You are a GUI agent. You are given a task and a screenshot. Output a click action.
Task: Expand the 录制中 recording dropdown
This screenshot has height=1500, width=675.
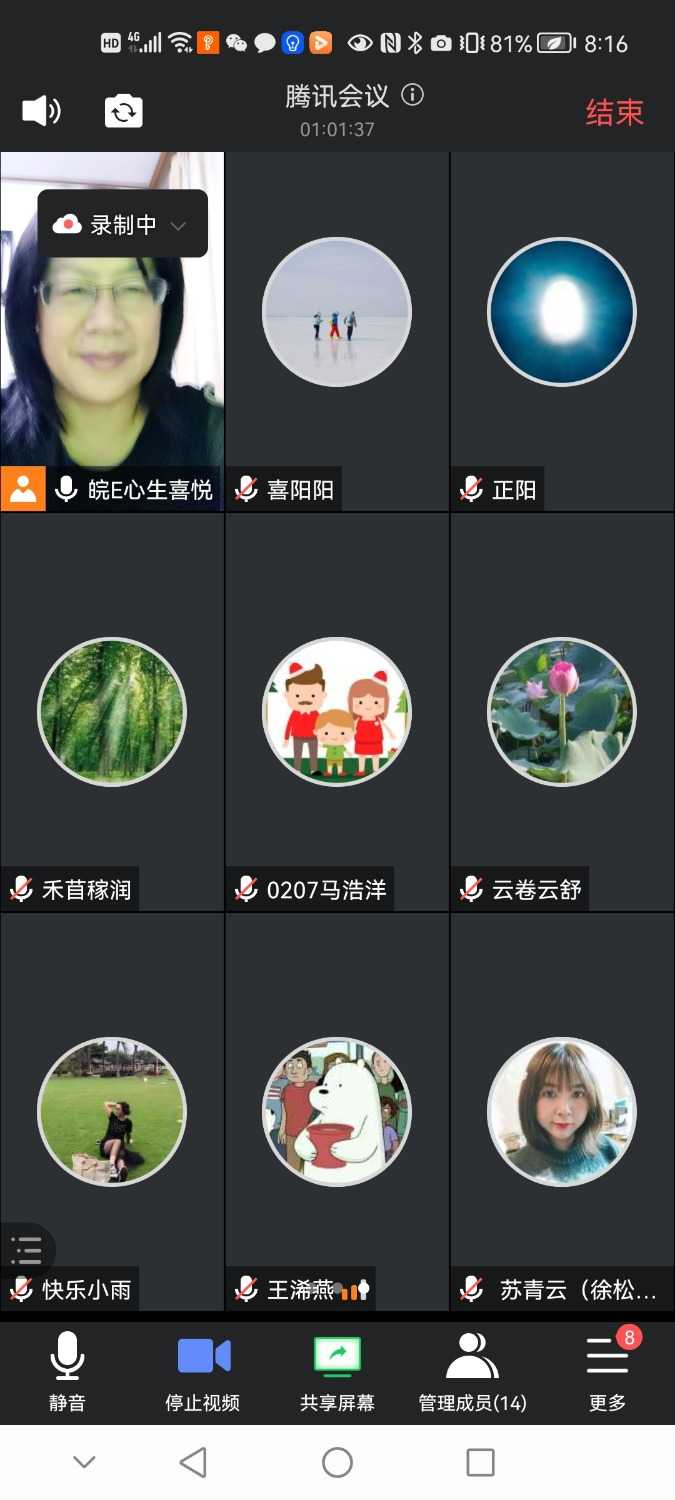pos(178,225)
